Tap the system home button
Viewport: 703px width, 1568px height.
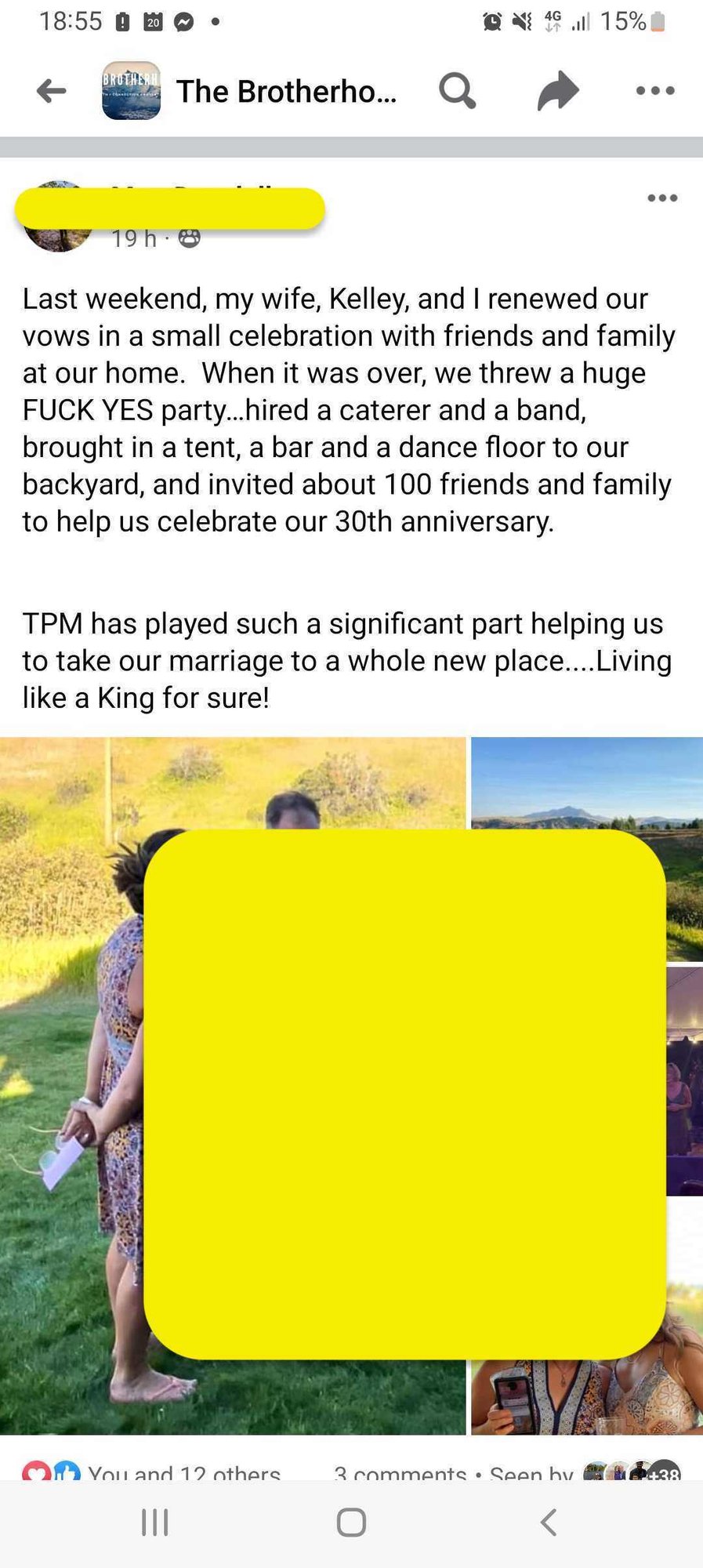351,1523
